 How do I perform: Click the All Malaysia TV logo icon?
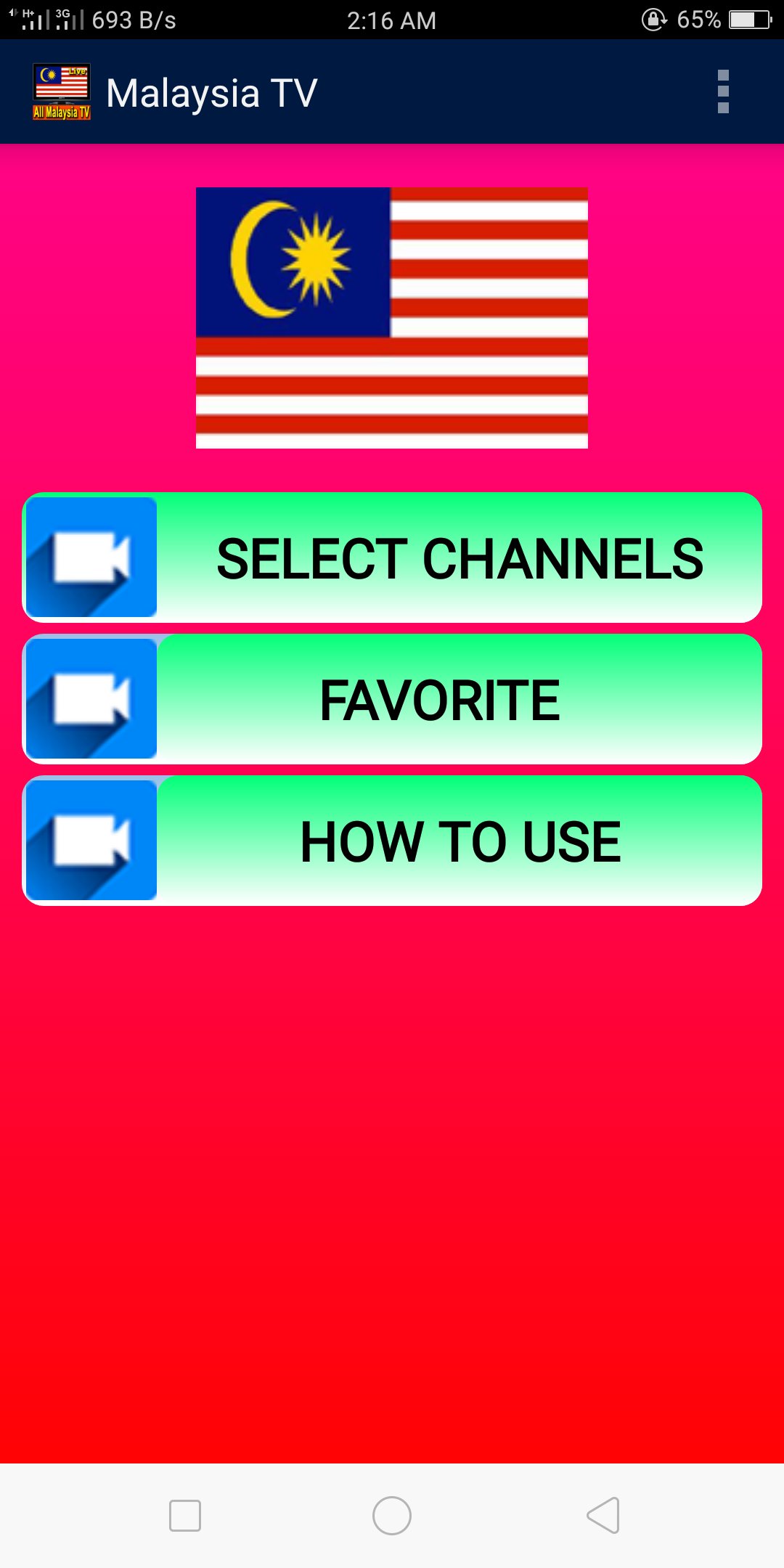tap(62, 90)
